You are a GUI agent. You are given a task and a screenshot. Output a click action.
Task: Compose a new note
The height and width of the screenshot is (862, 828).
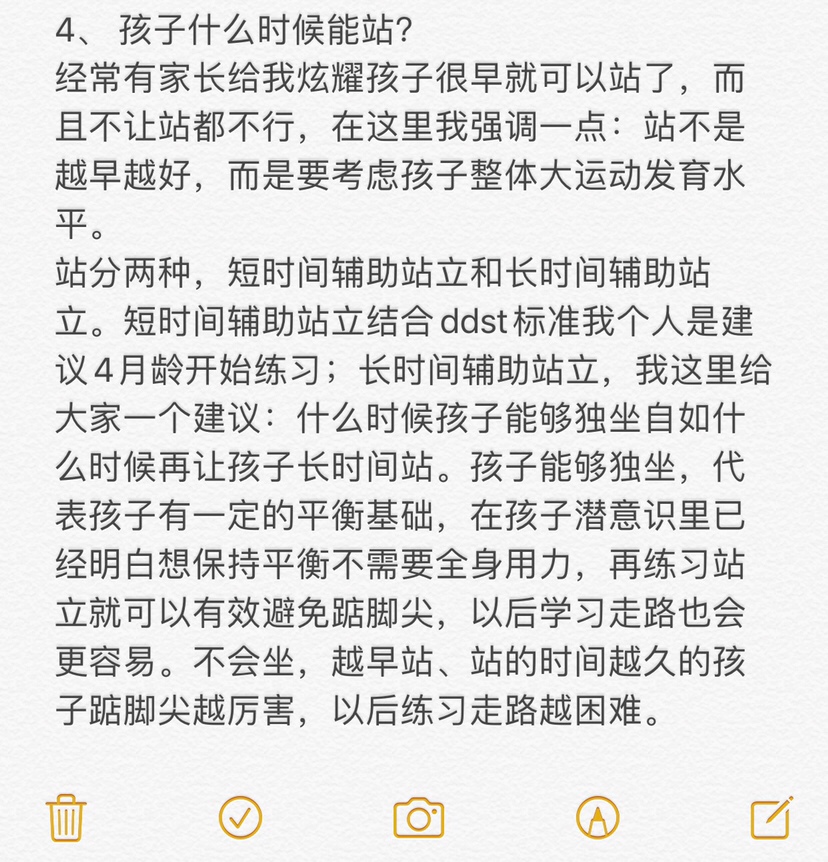pyautogui.click(x=771, y=817)
